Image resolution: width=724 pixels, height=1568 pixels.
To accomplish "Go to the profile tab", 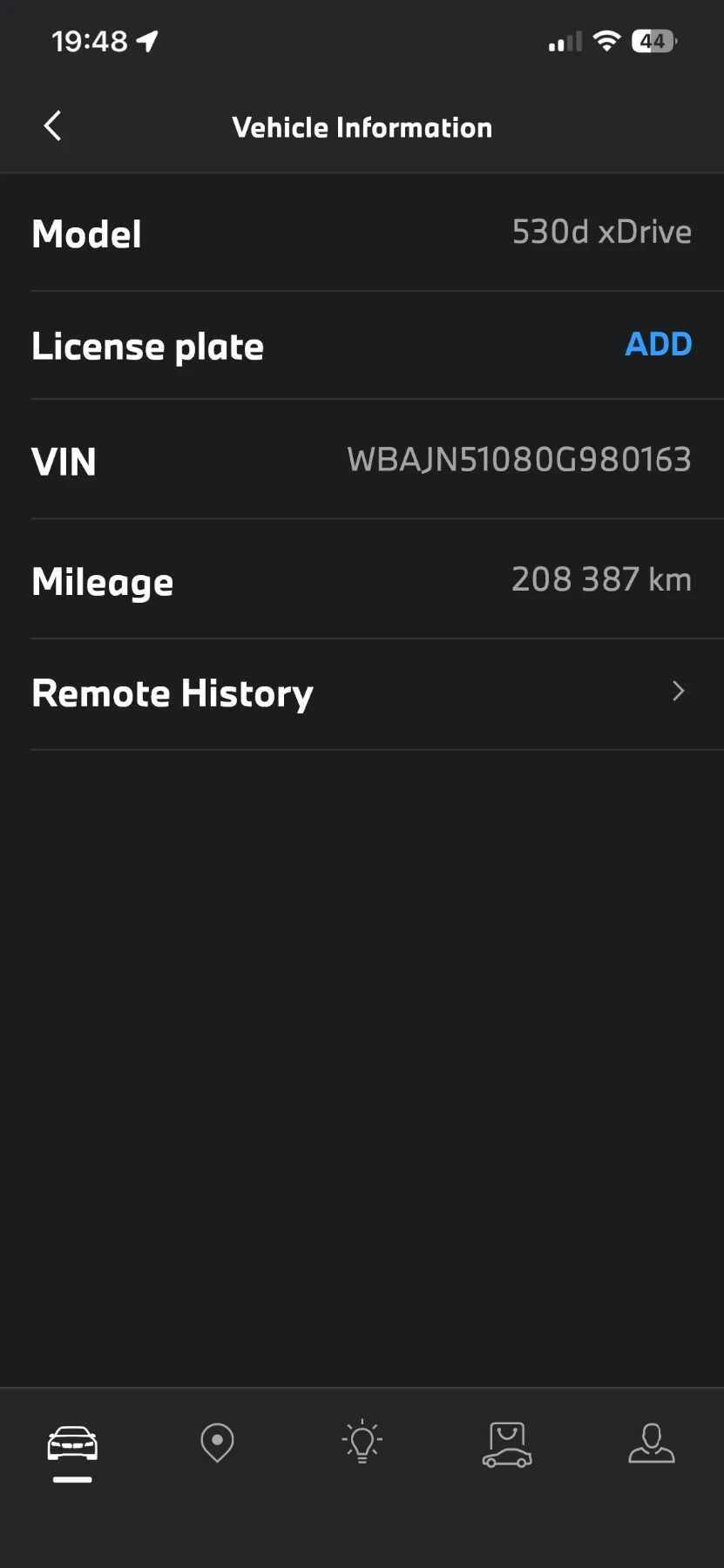I will [x=652, y=1443].
